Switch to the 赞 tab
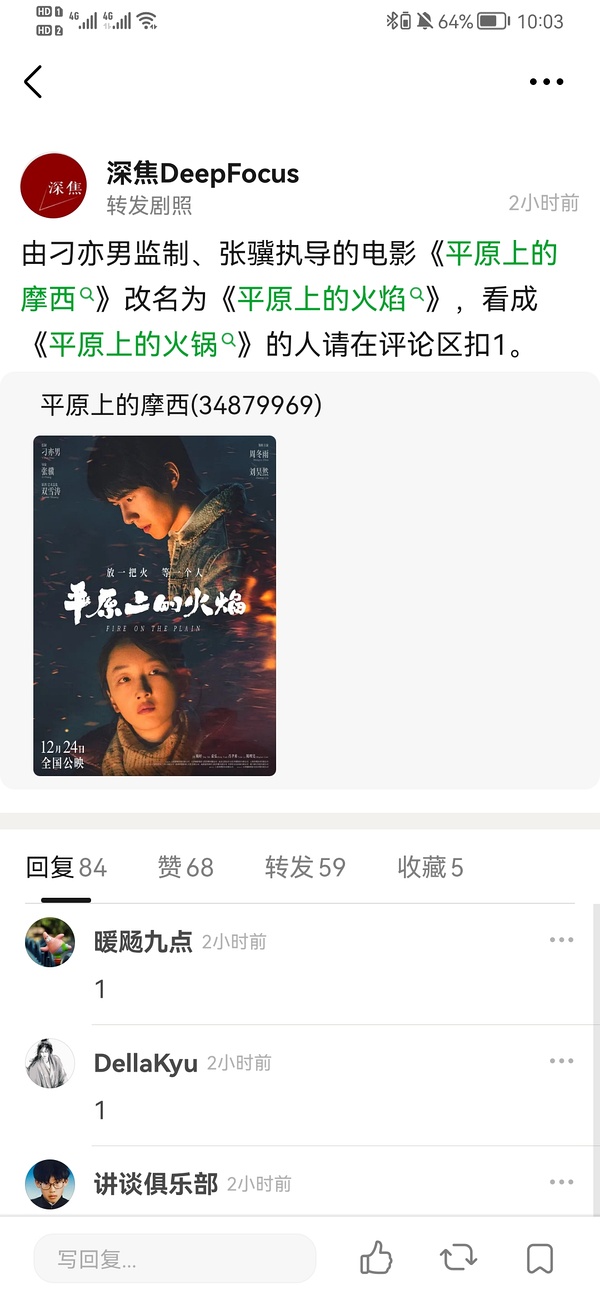This screenshot has height=1300, width=600. [x=185, y=867]
